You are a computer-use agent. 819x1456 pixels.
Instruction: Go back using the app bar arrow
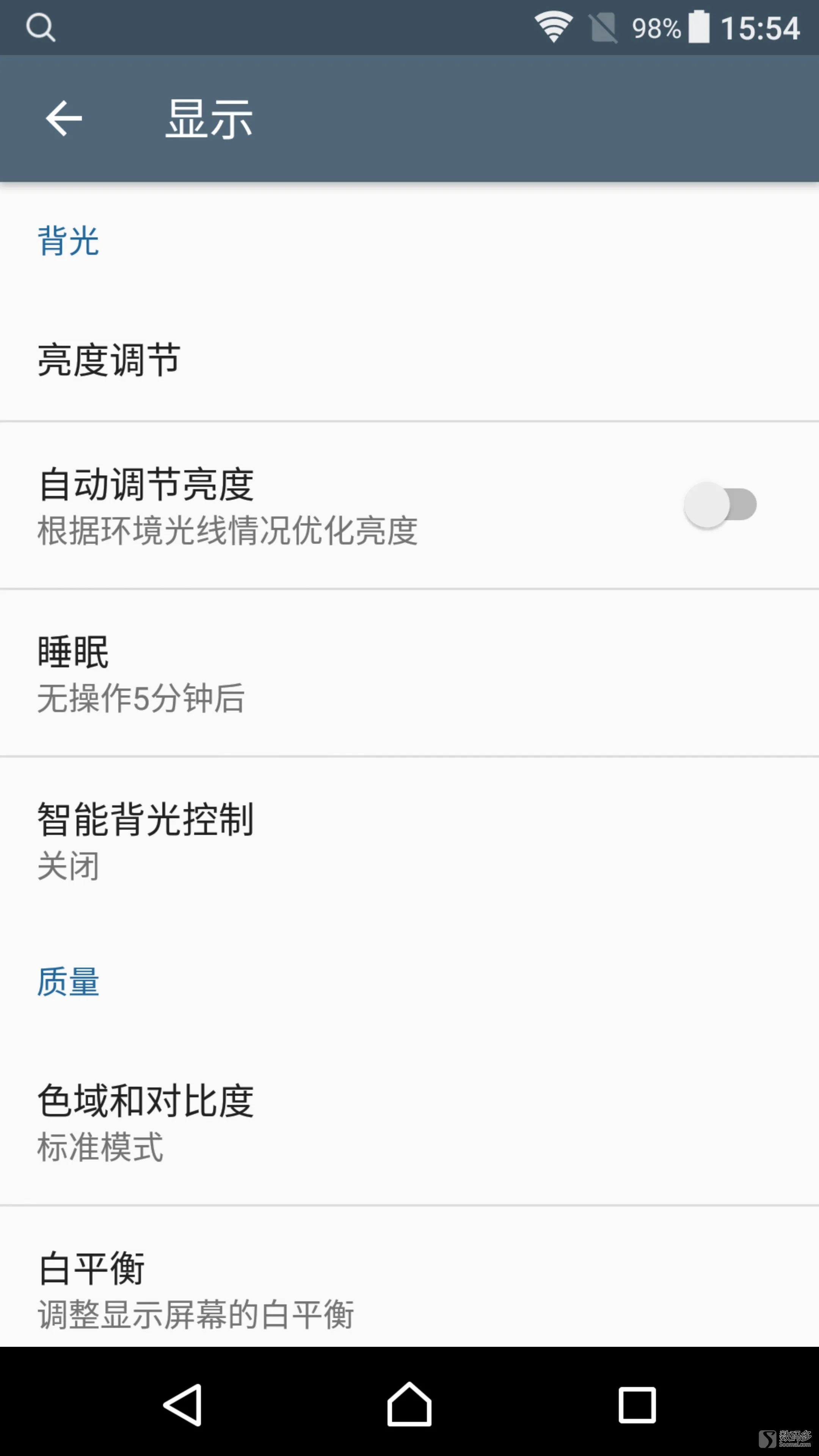point(64,118)
